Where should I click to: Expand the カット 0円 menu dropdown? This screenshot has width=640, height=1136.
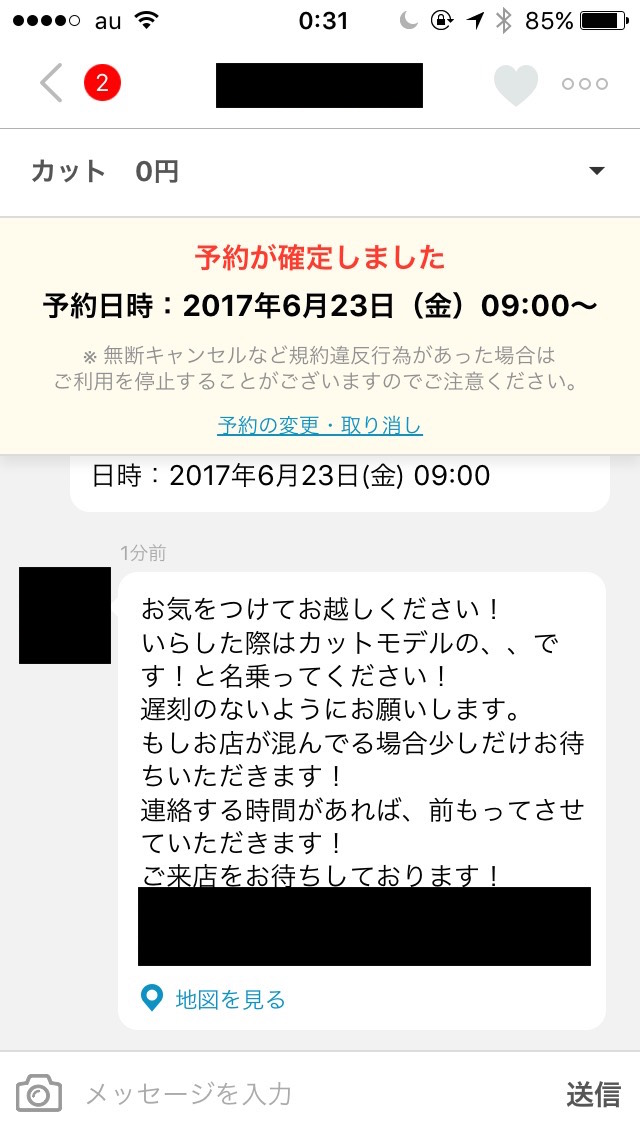tap(320, 172)
